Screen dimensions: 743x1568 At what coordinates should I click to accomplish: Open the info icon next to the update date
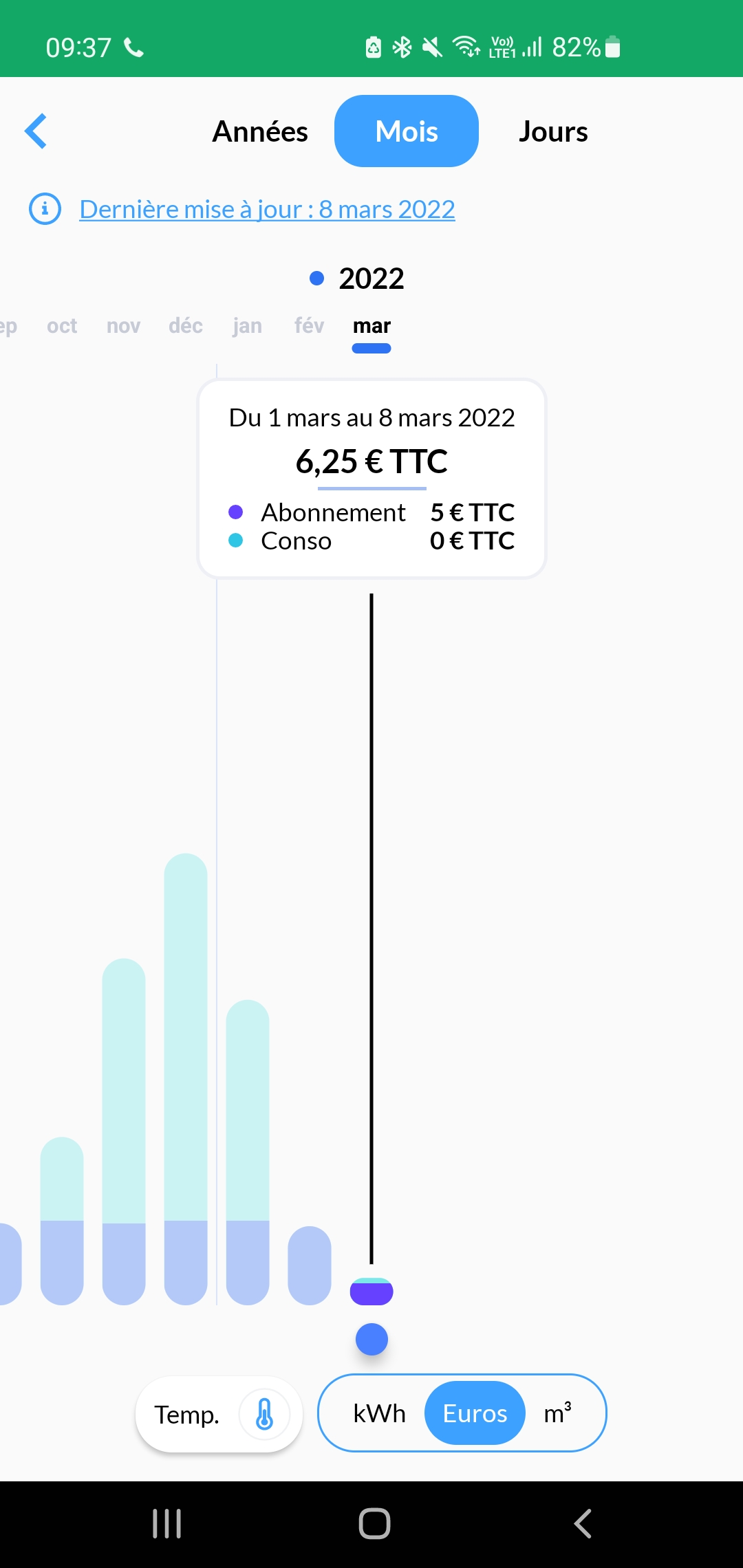pyautogui.click(x=45, y=208)
